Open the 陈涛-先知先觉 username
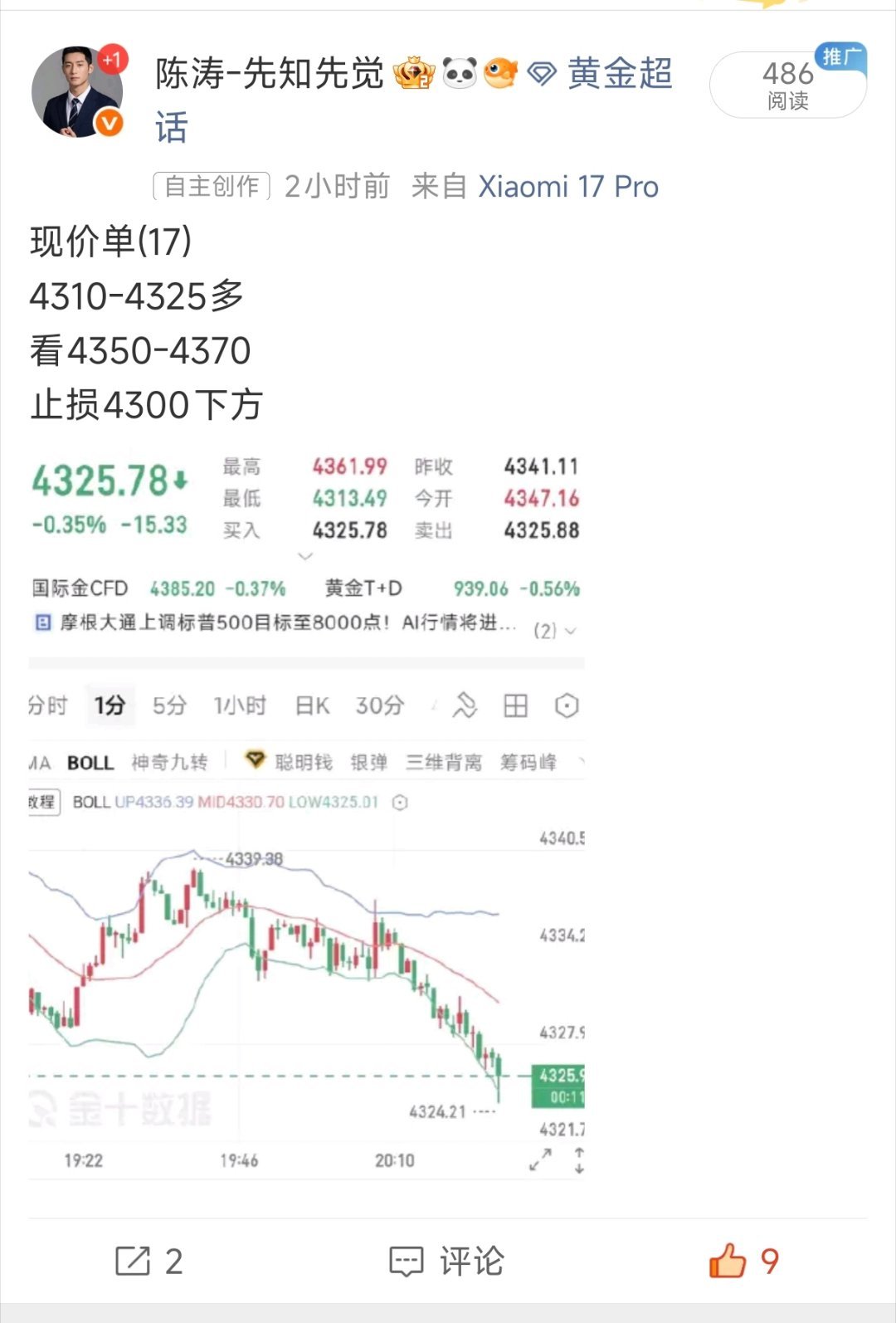 point(269,74)
